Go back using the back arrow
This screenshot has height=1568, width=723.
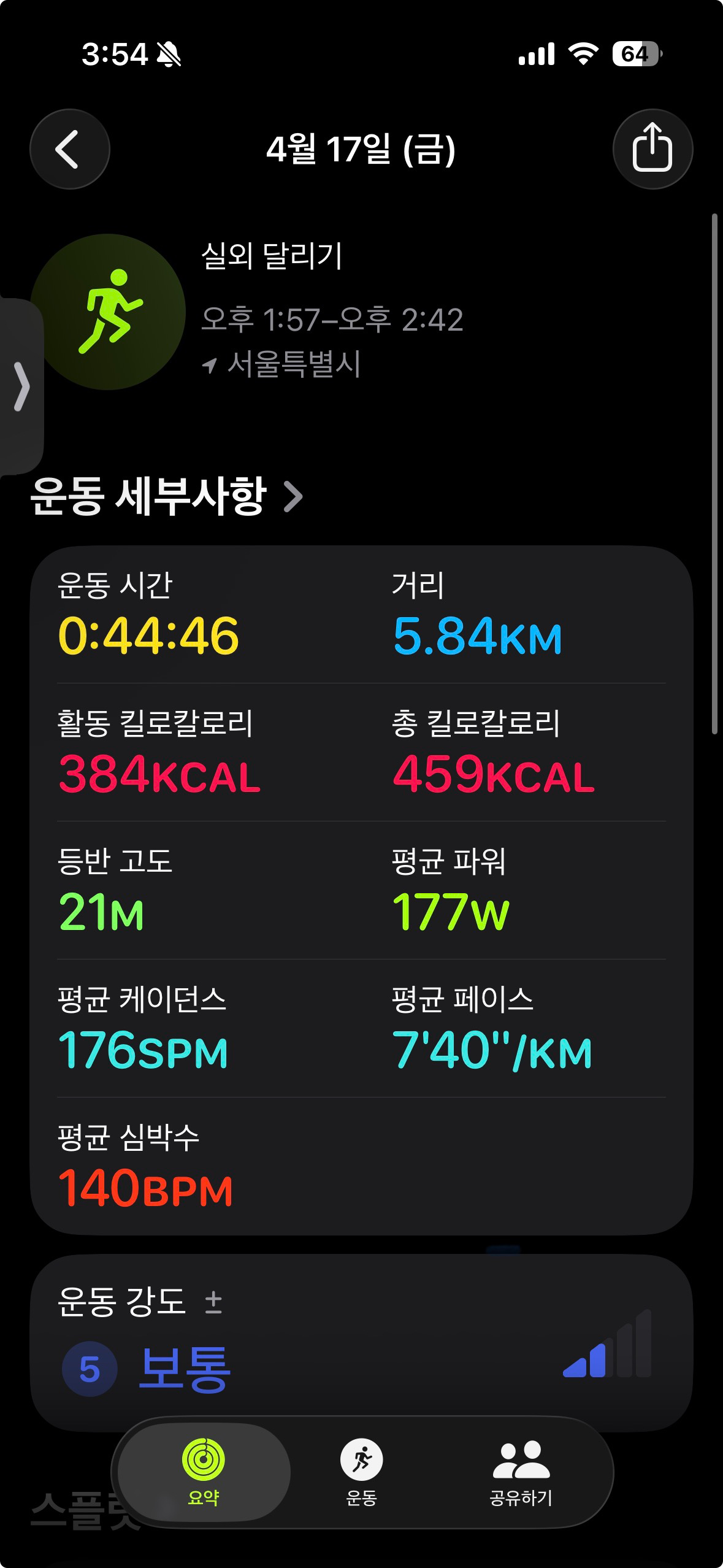pyautogui.click(x=69, y=149)
